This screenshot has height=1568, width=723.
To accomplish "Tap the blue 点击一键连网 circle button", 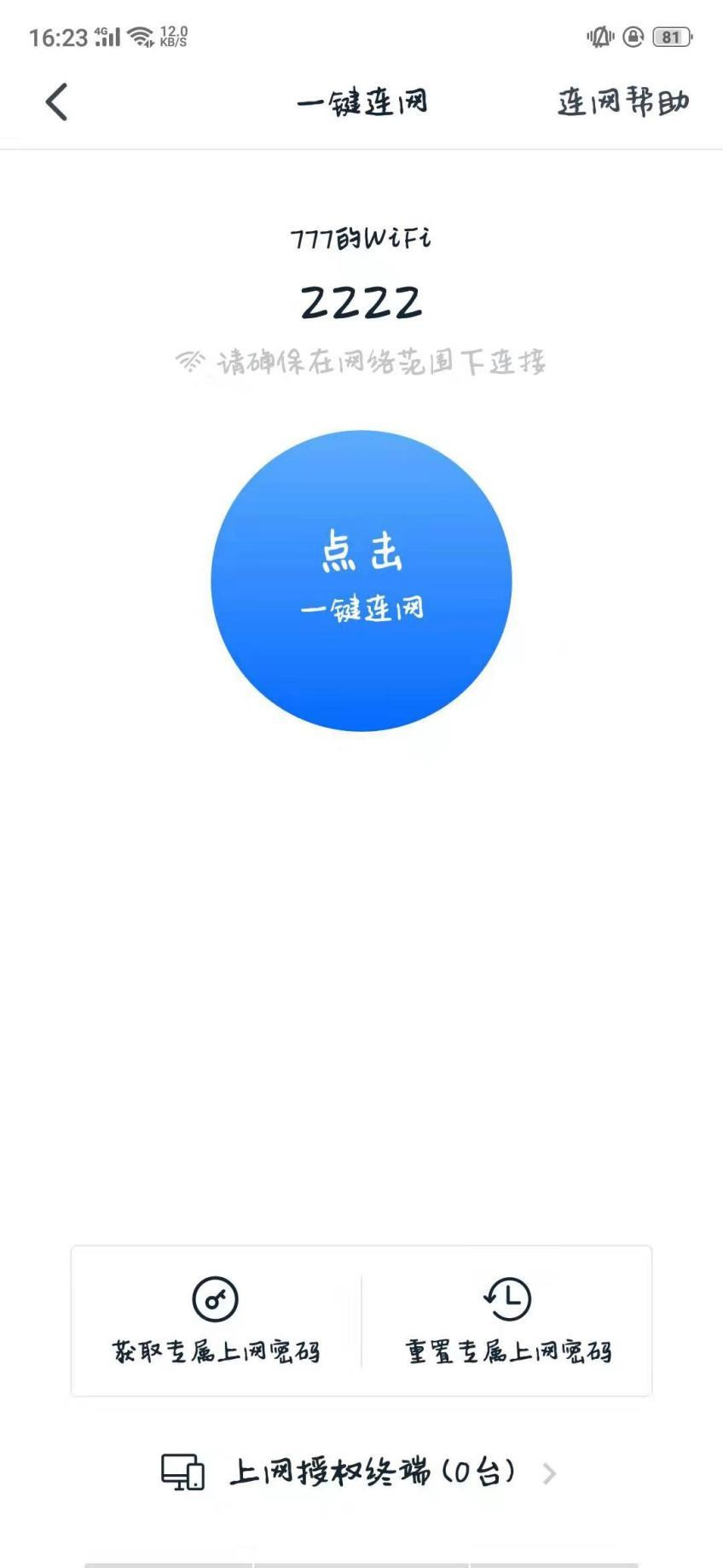I will tap(361, 580).
